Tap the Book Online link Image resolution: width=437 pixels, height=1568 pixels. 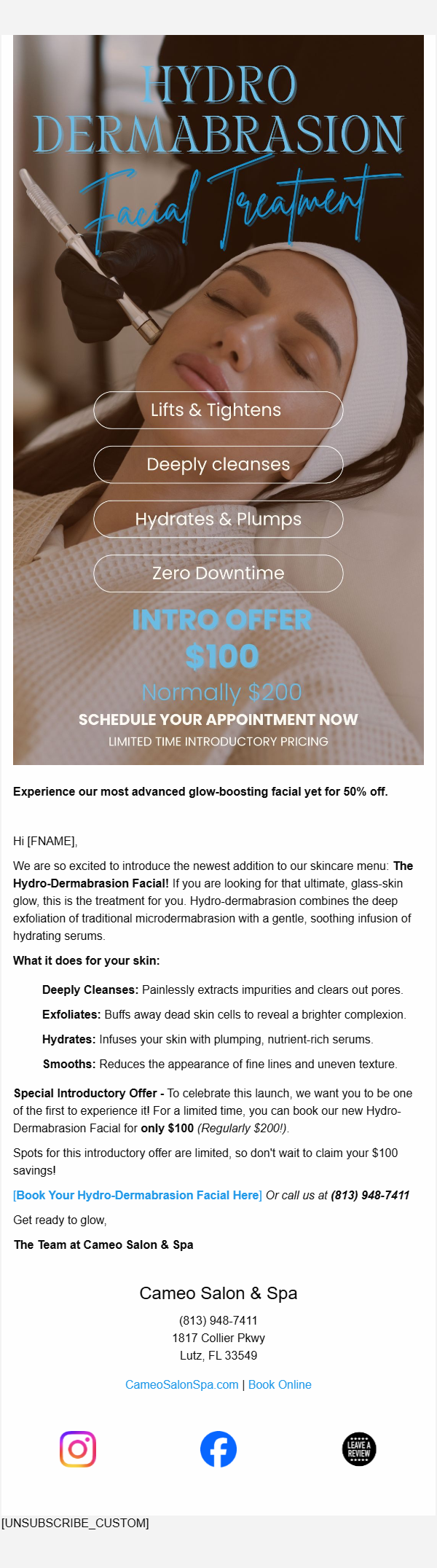pyautogui.click(x=280, y=1384)
